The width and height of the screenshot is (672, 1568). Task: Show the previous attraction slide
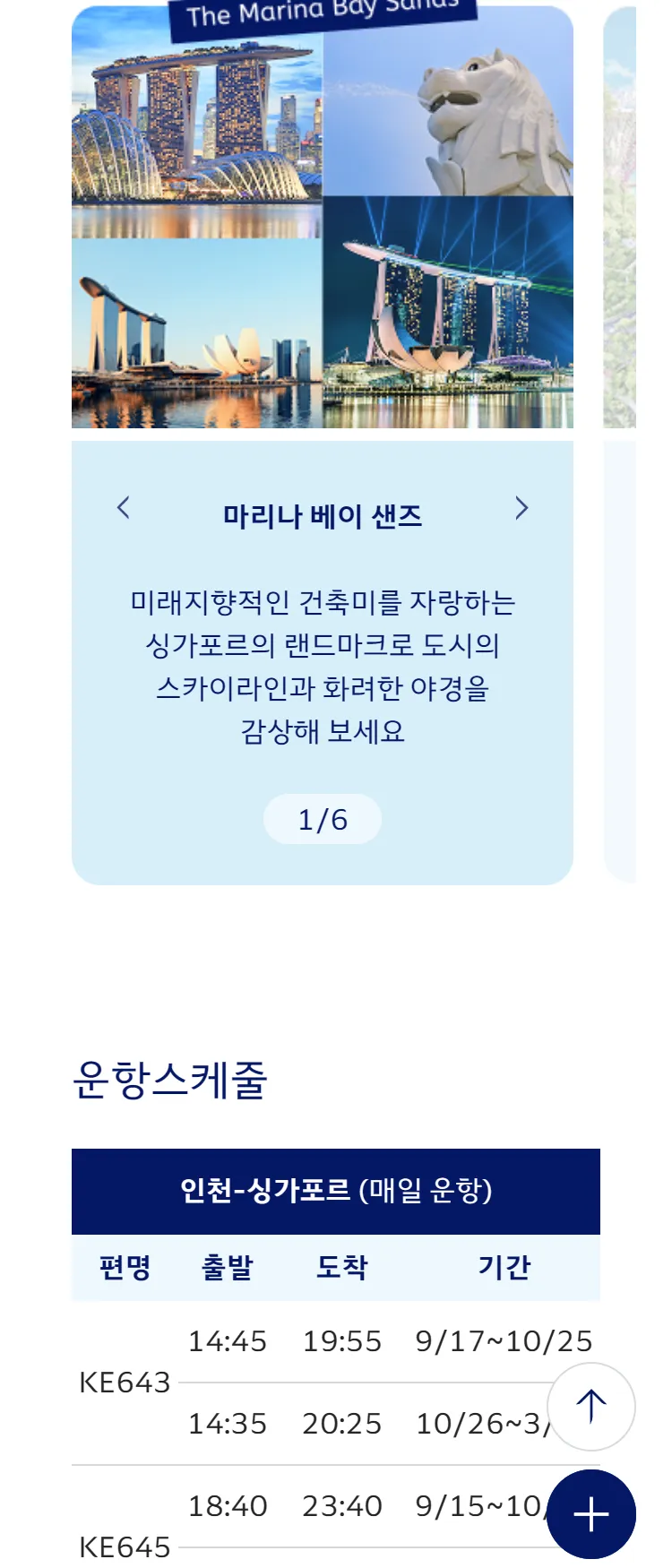(124, 508)
